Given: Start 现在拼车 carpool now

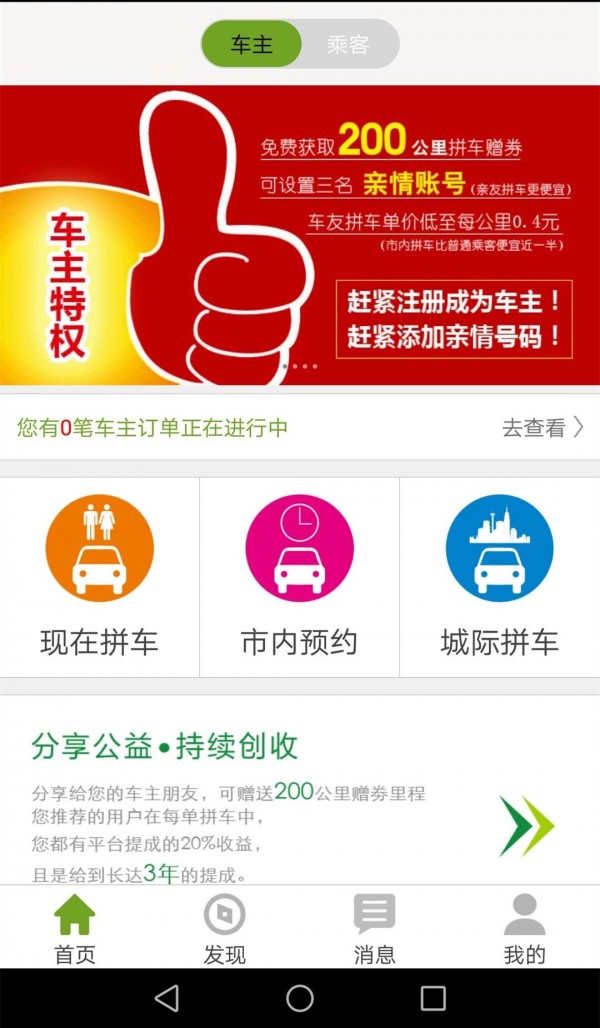Looking at the screenshot, I should pos(99,577).
